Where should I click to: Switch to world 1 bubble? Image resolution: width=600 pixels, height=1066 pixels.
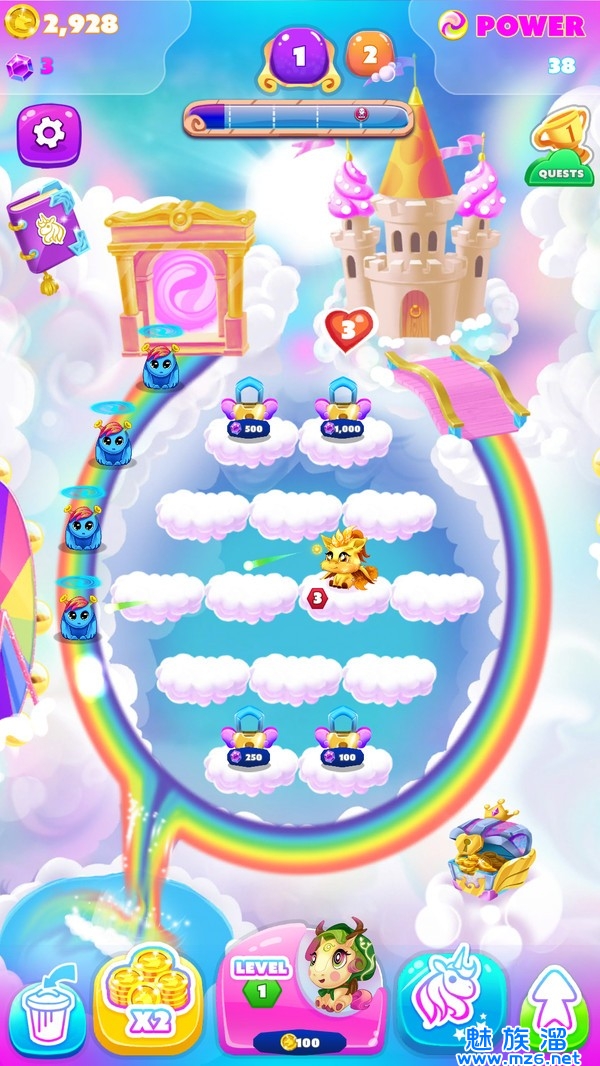298,56
